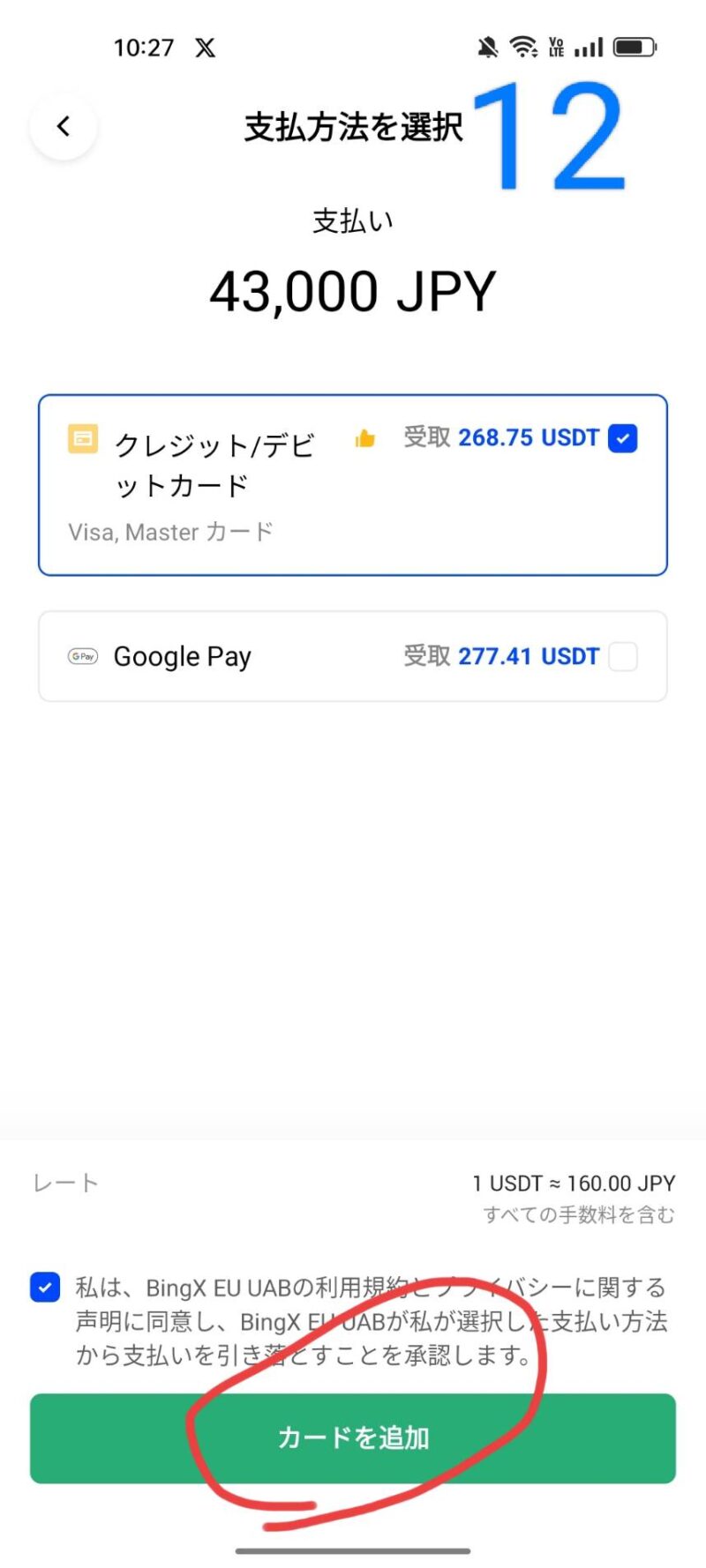Go back using the arrow button

tap(63, 127)
